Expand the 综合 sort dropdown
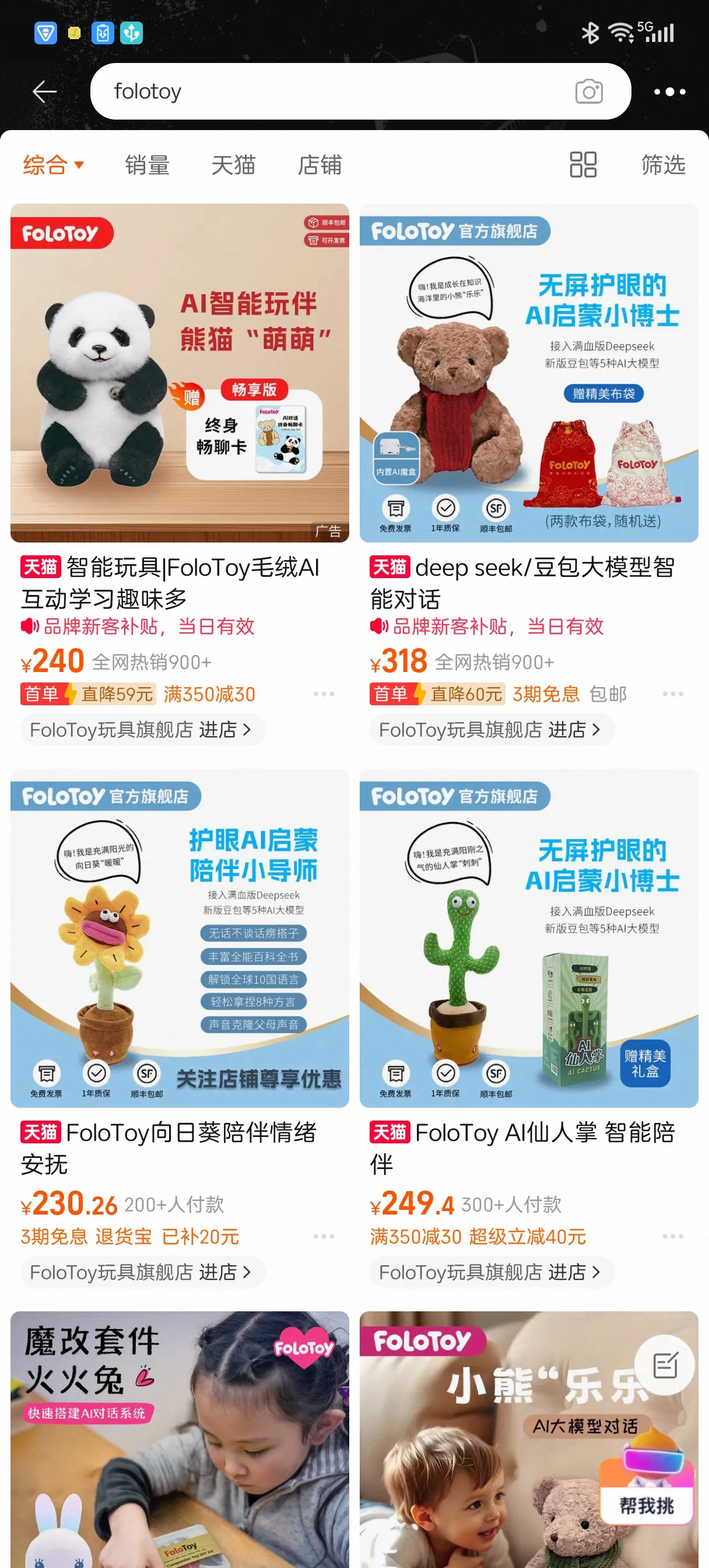Screen dimensions: 709x1568 53,165
